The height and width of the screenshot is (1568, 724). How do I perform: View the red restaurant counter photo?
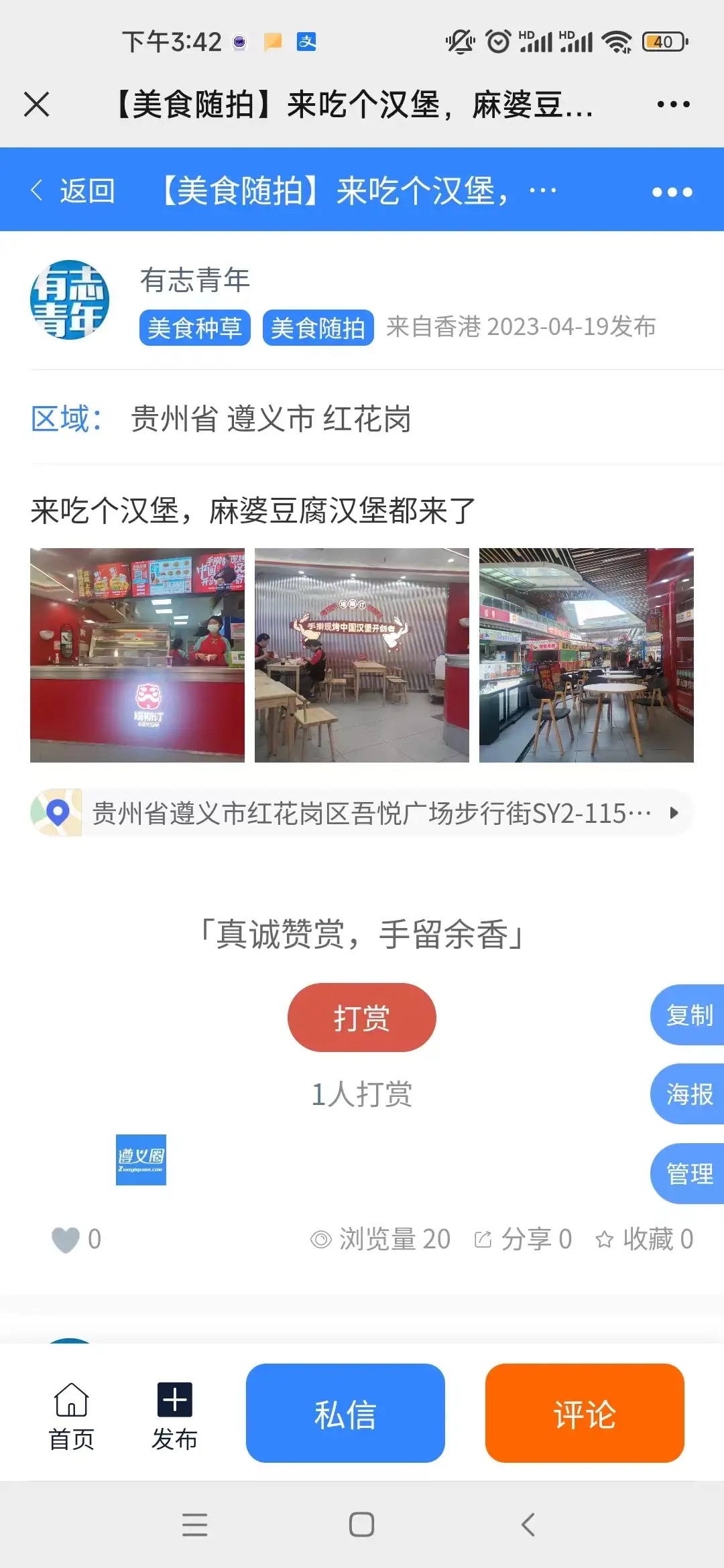point(137,655)
